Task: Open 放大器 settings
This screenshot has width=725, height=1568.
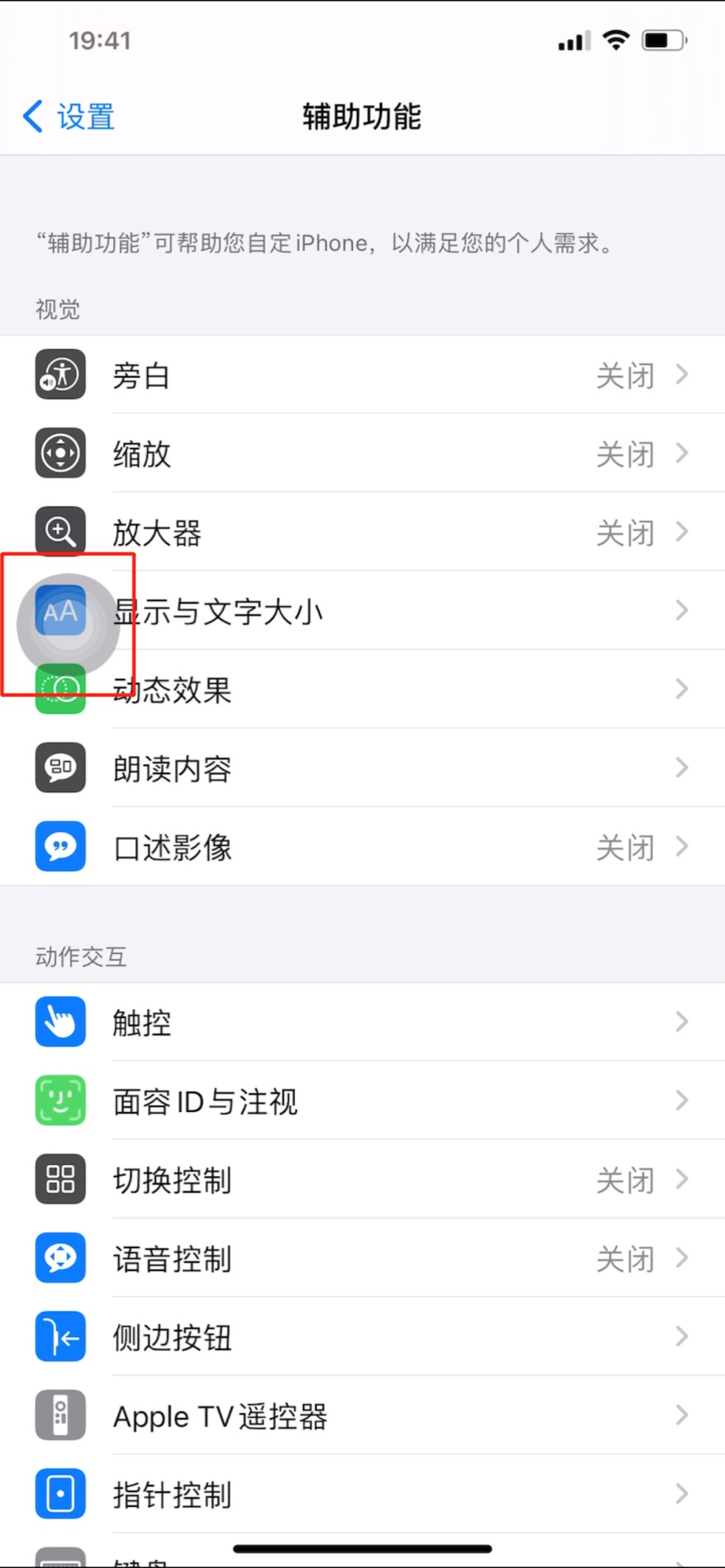Action: click(x=362, y=532)
